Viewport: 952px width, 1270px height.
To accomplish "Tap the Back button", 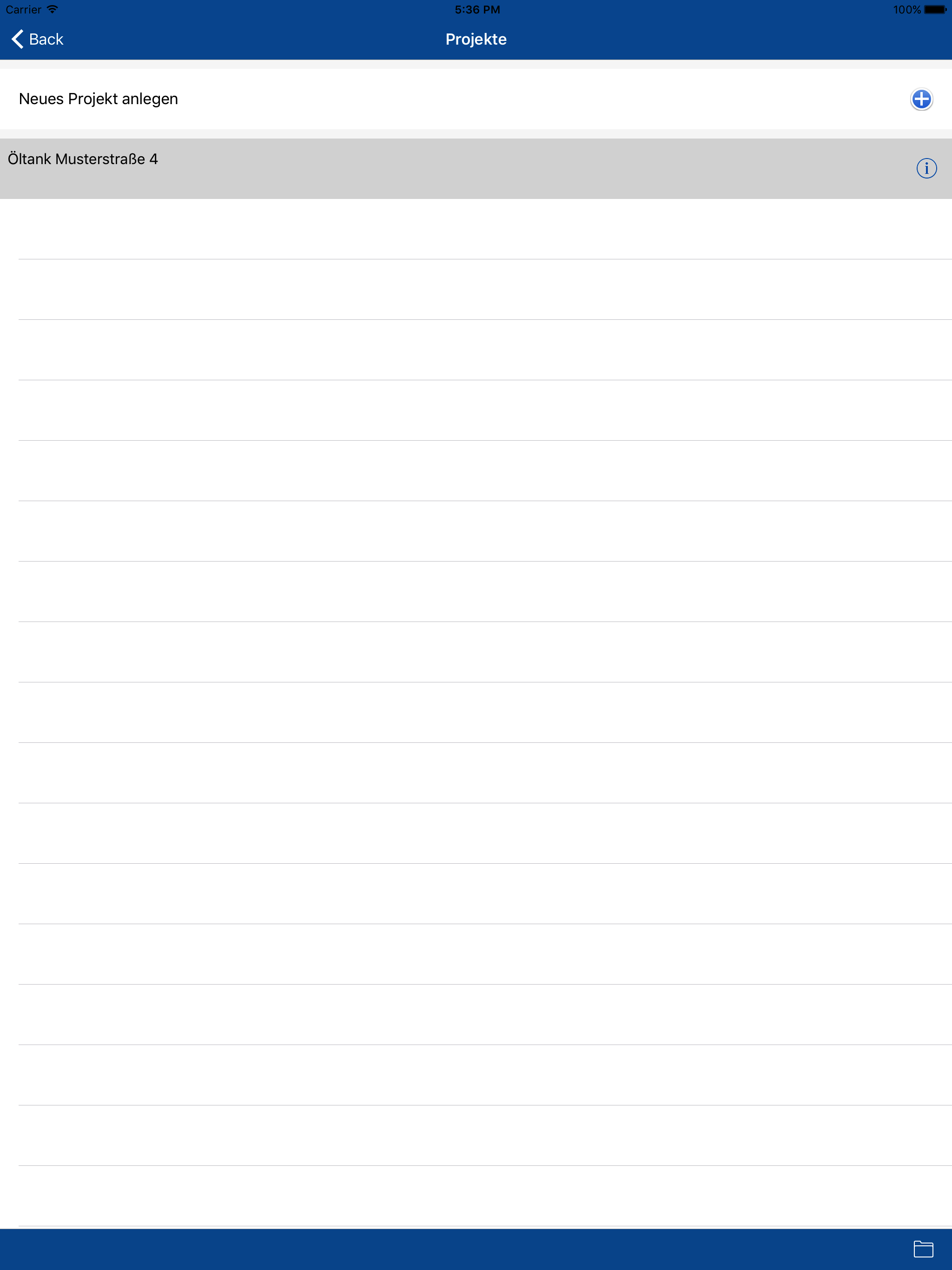I will (x=38, y=39).
